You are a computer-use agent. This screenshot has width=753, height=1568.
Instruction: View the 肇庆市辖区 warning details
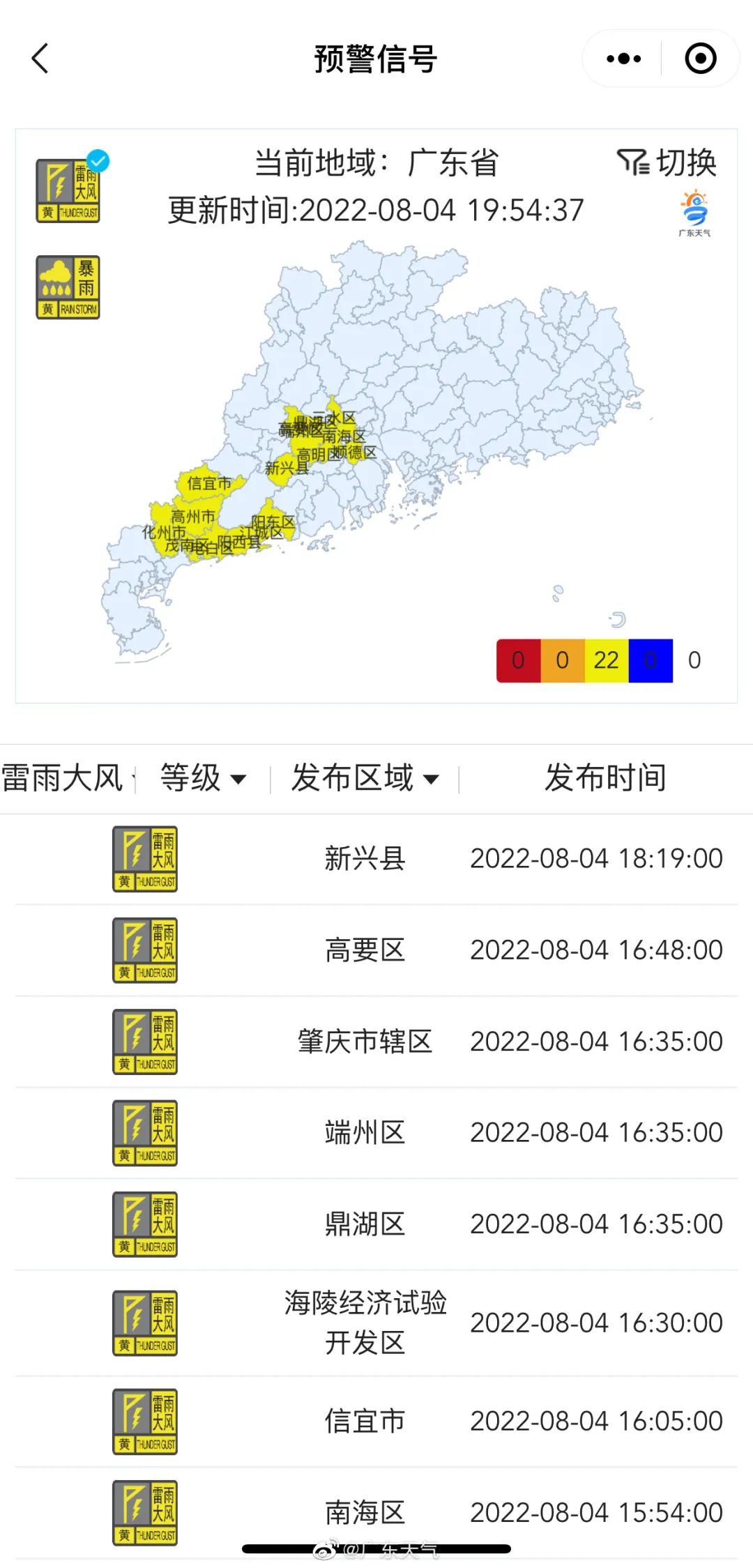(x=376, y=1042)
